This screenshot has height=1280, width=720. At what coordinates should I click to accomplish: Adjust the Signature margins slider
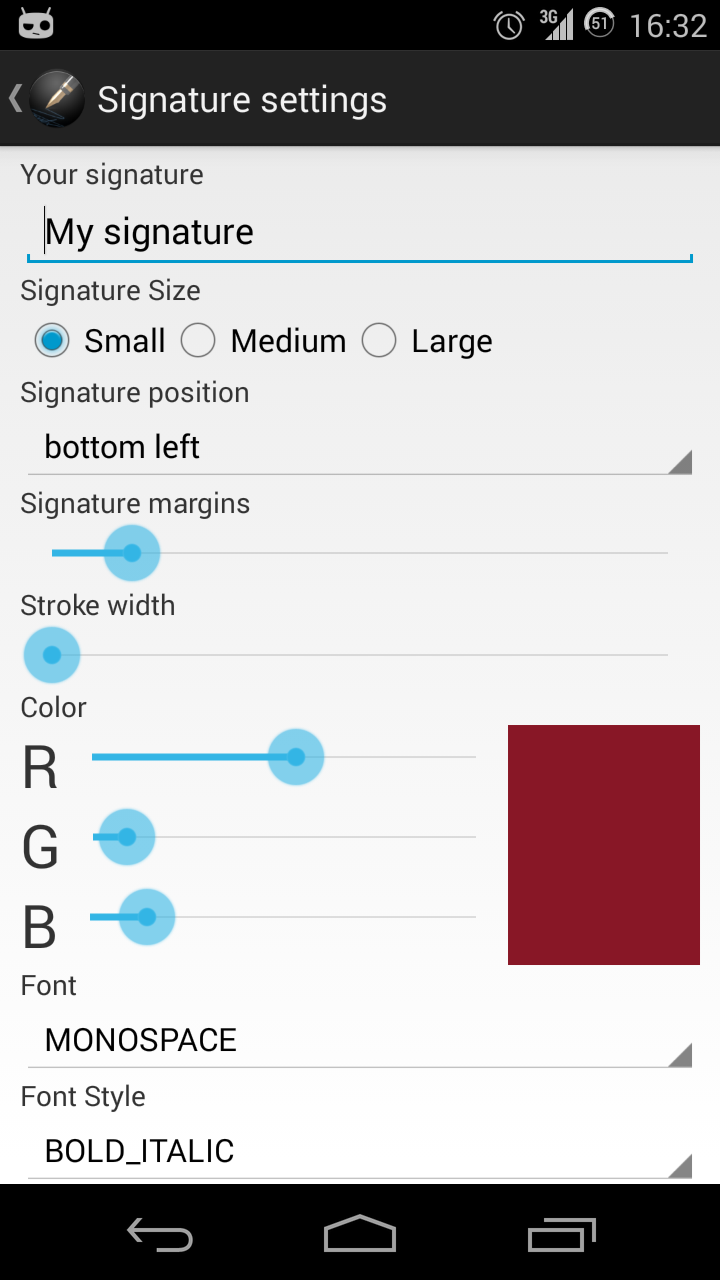[x=131, y=552]
